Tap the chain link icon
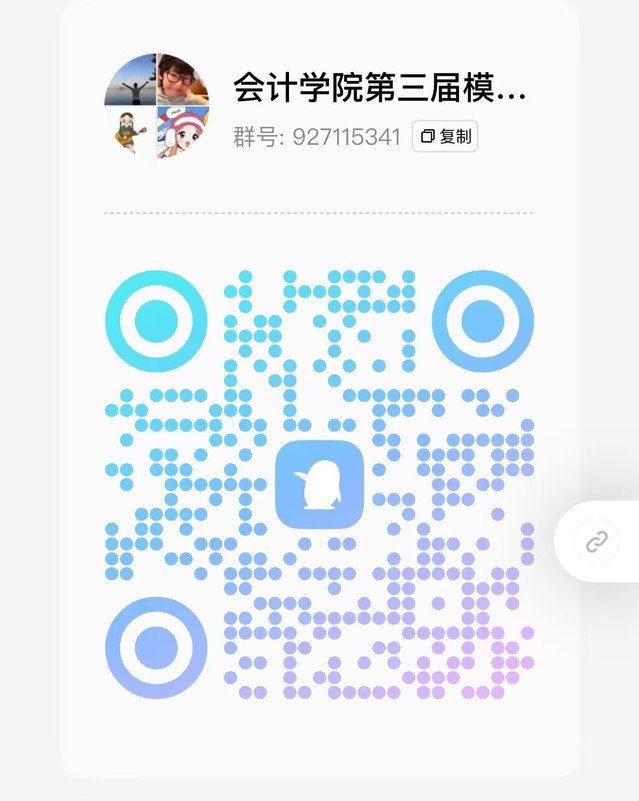 (597, 542)
